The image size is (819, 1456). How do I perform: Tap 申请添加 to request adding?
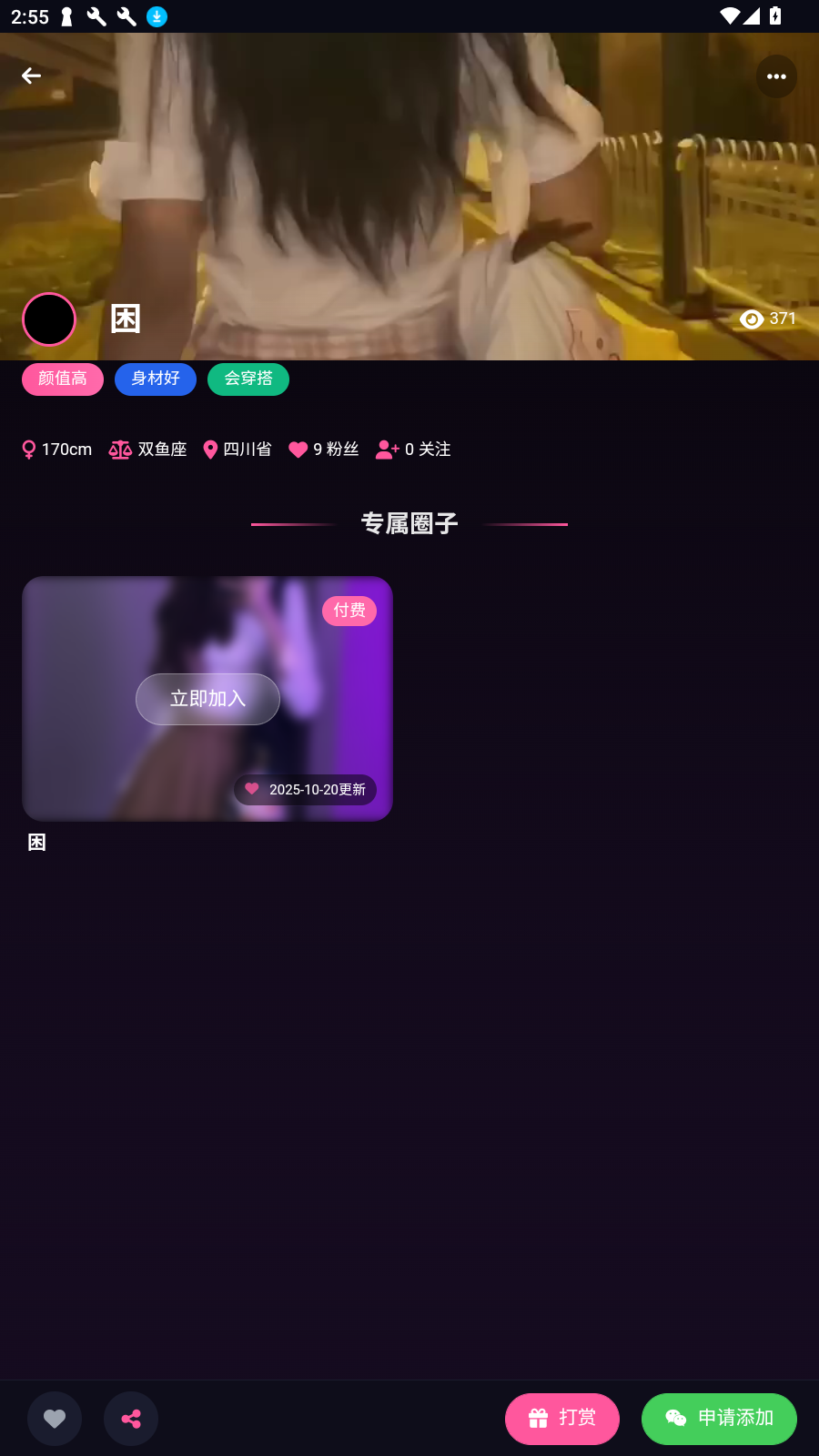pyautogui.click(x=719, y=1418)
